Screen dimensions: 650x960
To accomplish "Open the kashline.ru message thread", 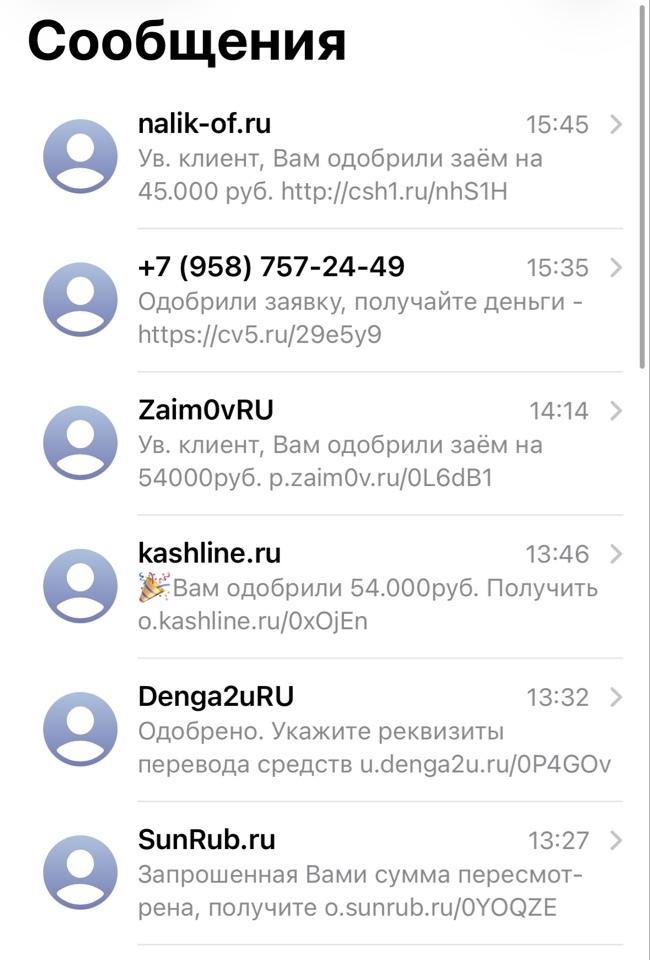I will [340, 586].
